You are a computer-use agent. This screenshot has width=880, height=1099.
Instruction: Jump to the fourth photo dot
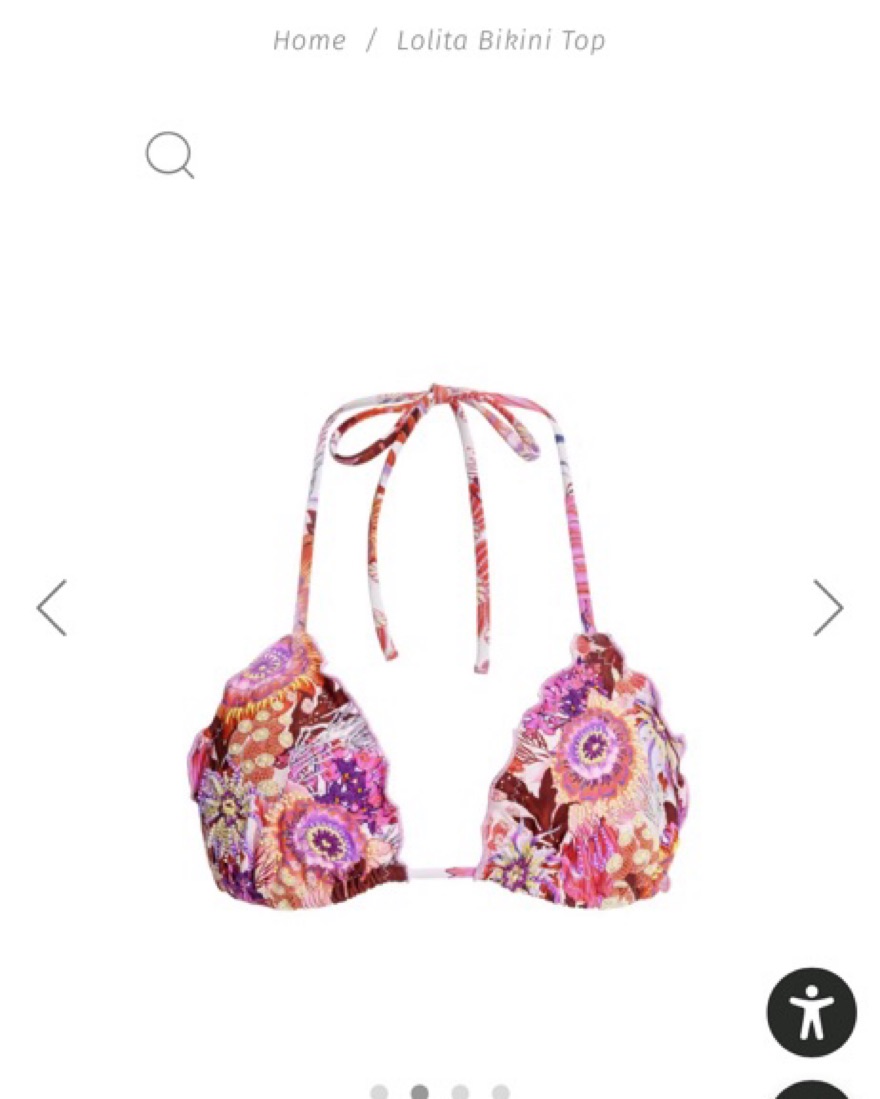pyautogui.click(x=501, y=1092)
